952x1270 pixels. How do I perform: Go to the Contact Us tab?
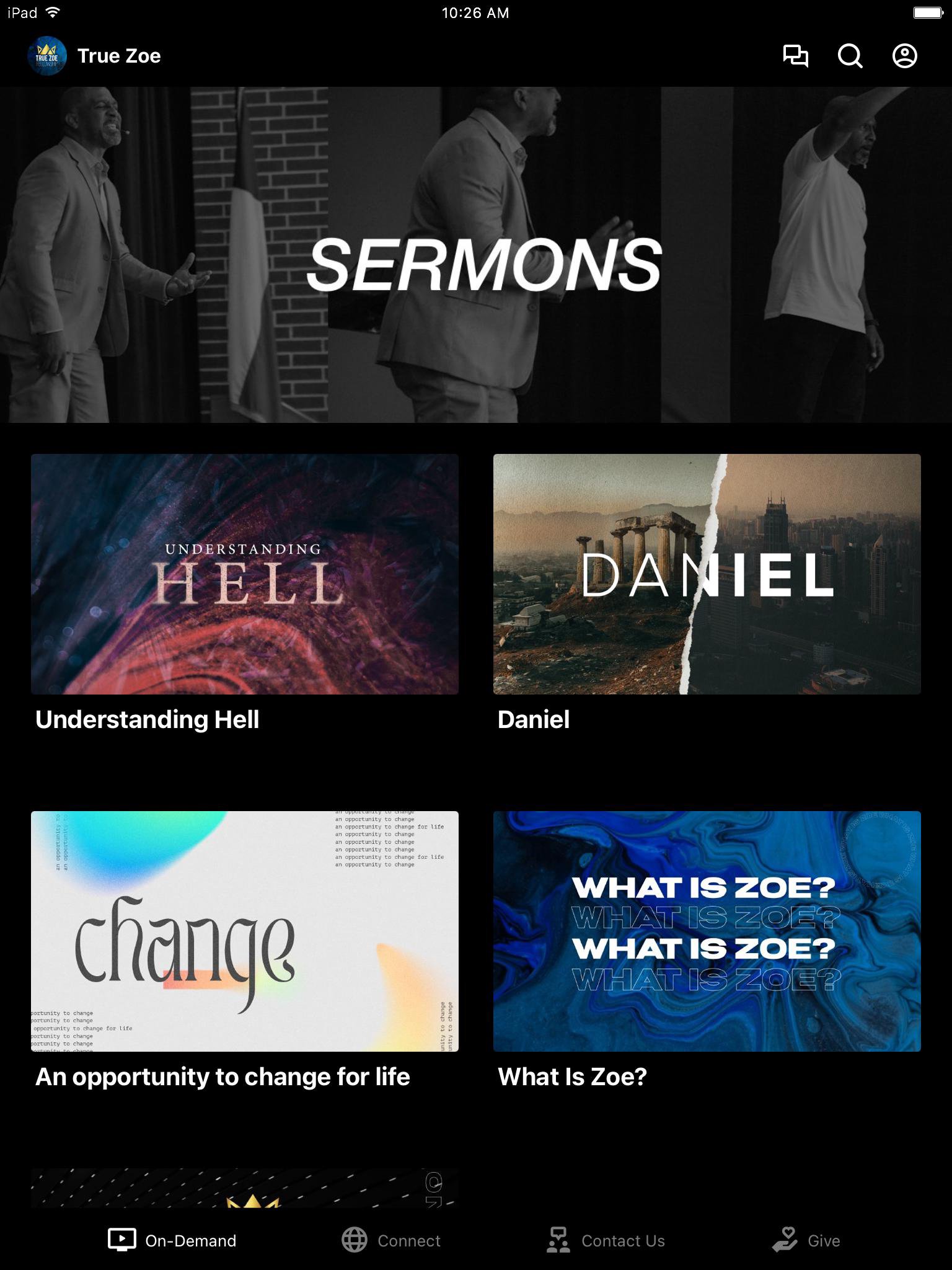click(606, 1240)
